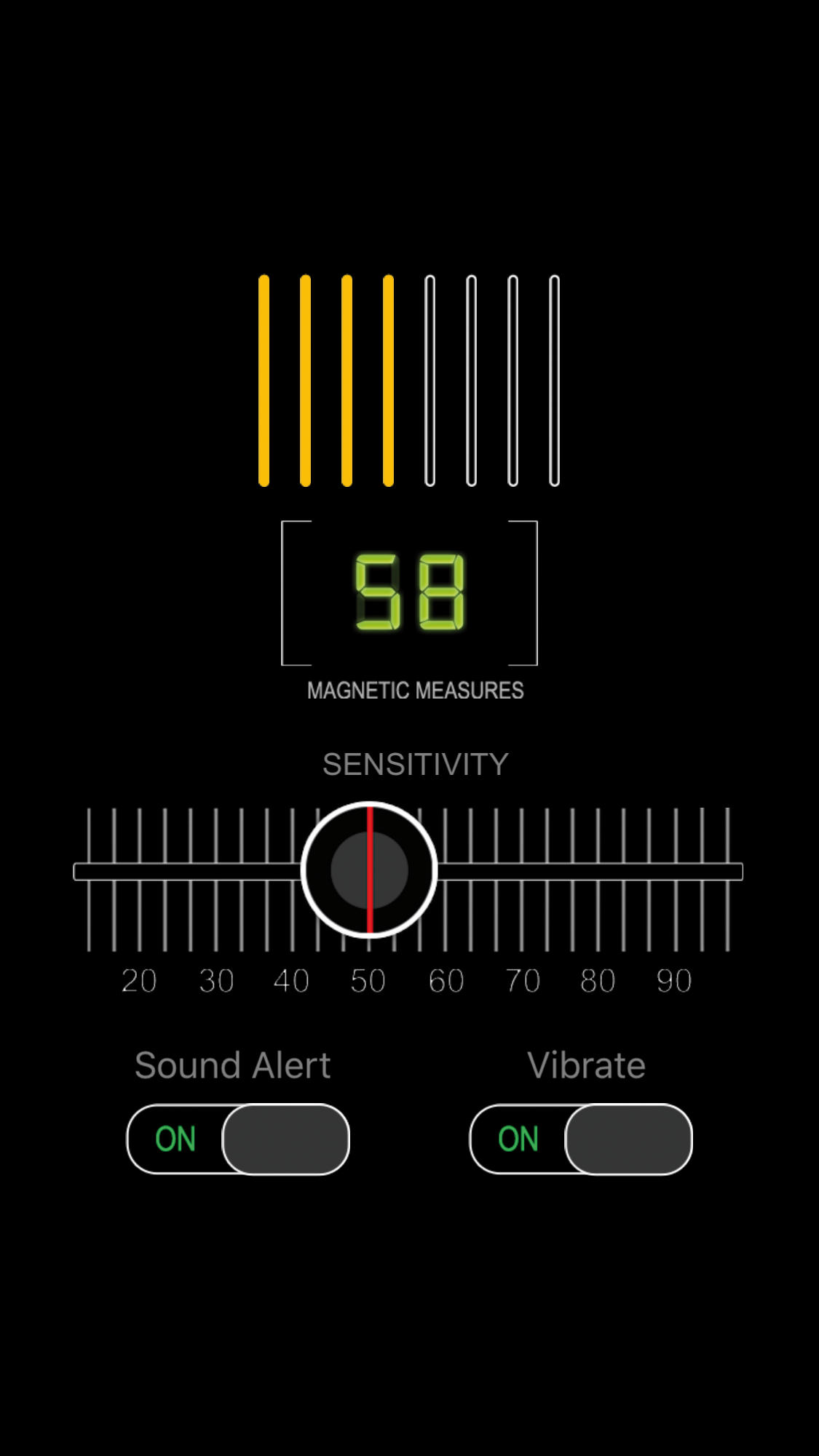Tap the sensitivity slider knob
Viewport: 819px width, 1456px height.
(369, 870)
